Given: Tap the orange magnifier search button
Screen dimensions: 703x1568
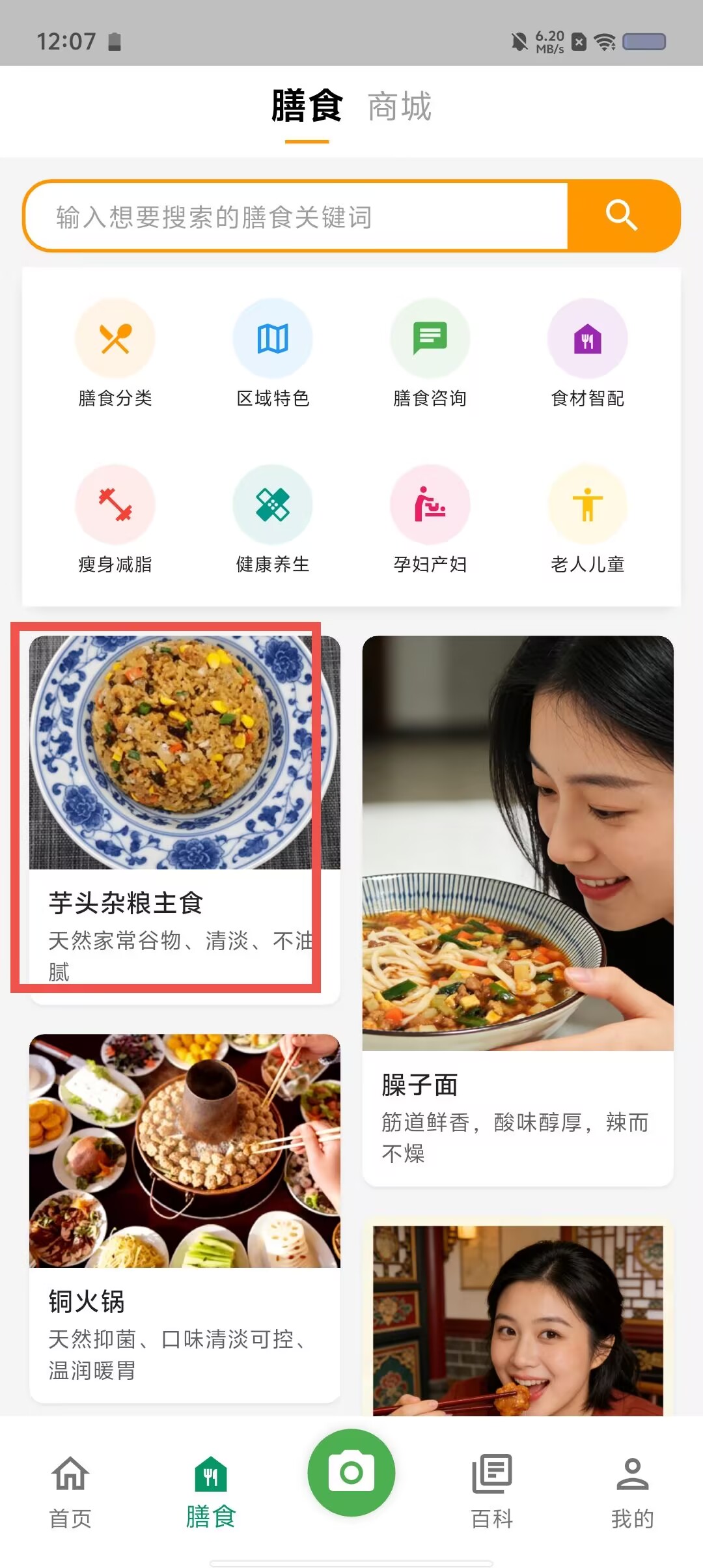Looking at the screenshot, I should 622,216.
